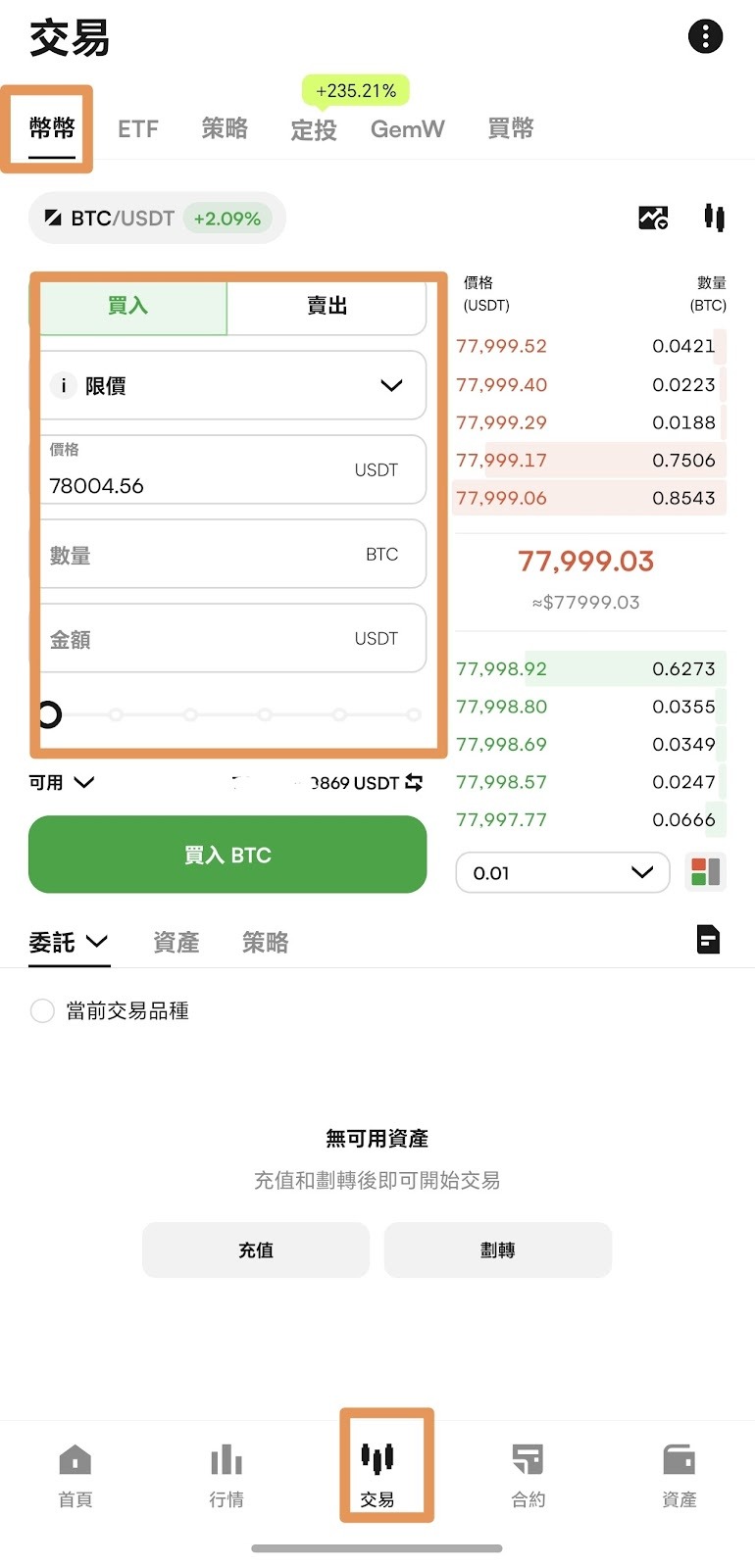Tap the 劃轉 transfer button
Screen dimensions: 755x1568
(497, 1249)
